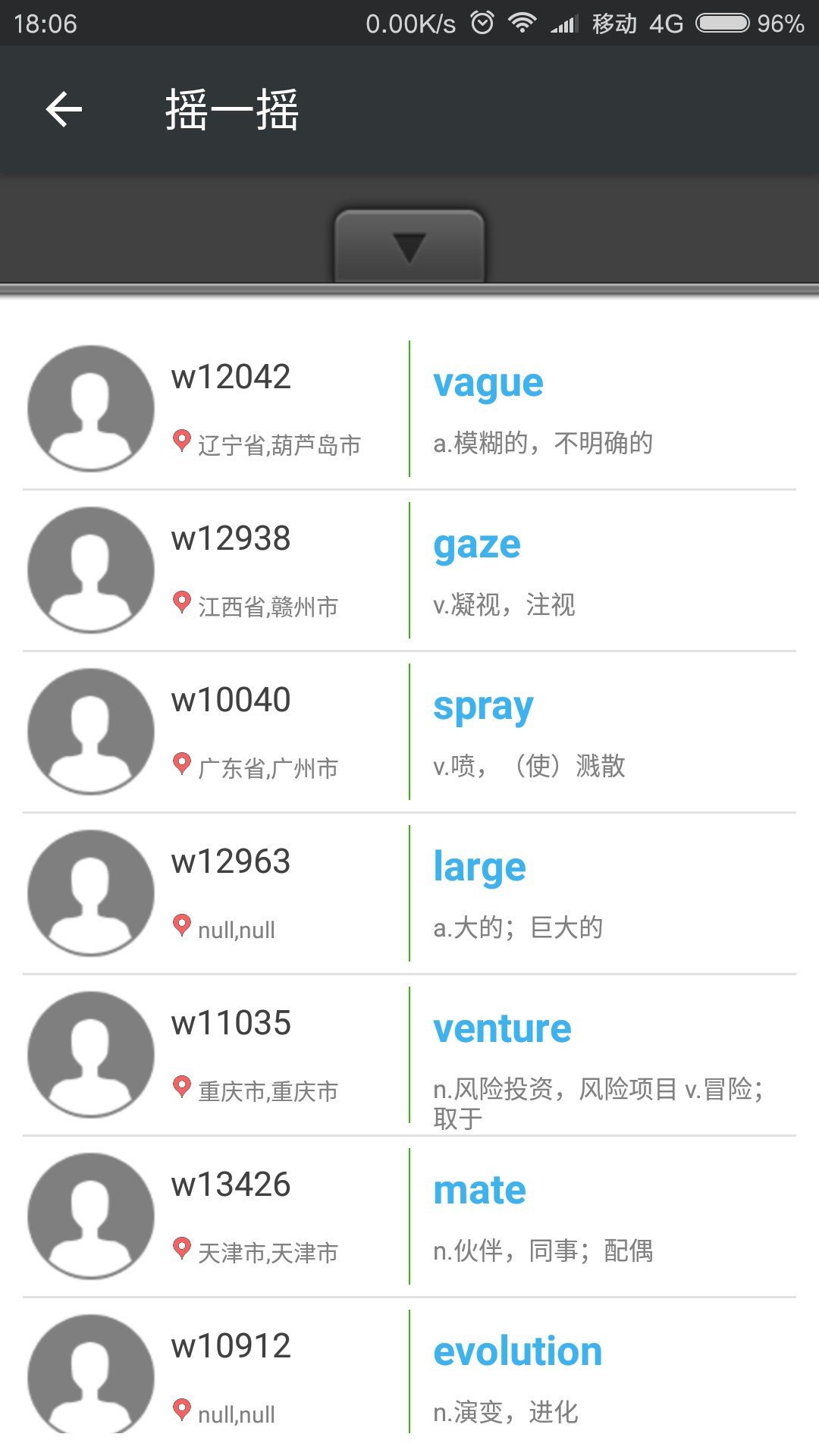Select the w12938 row with gaze

[409, 570]
